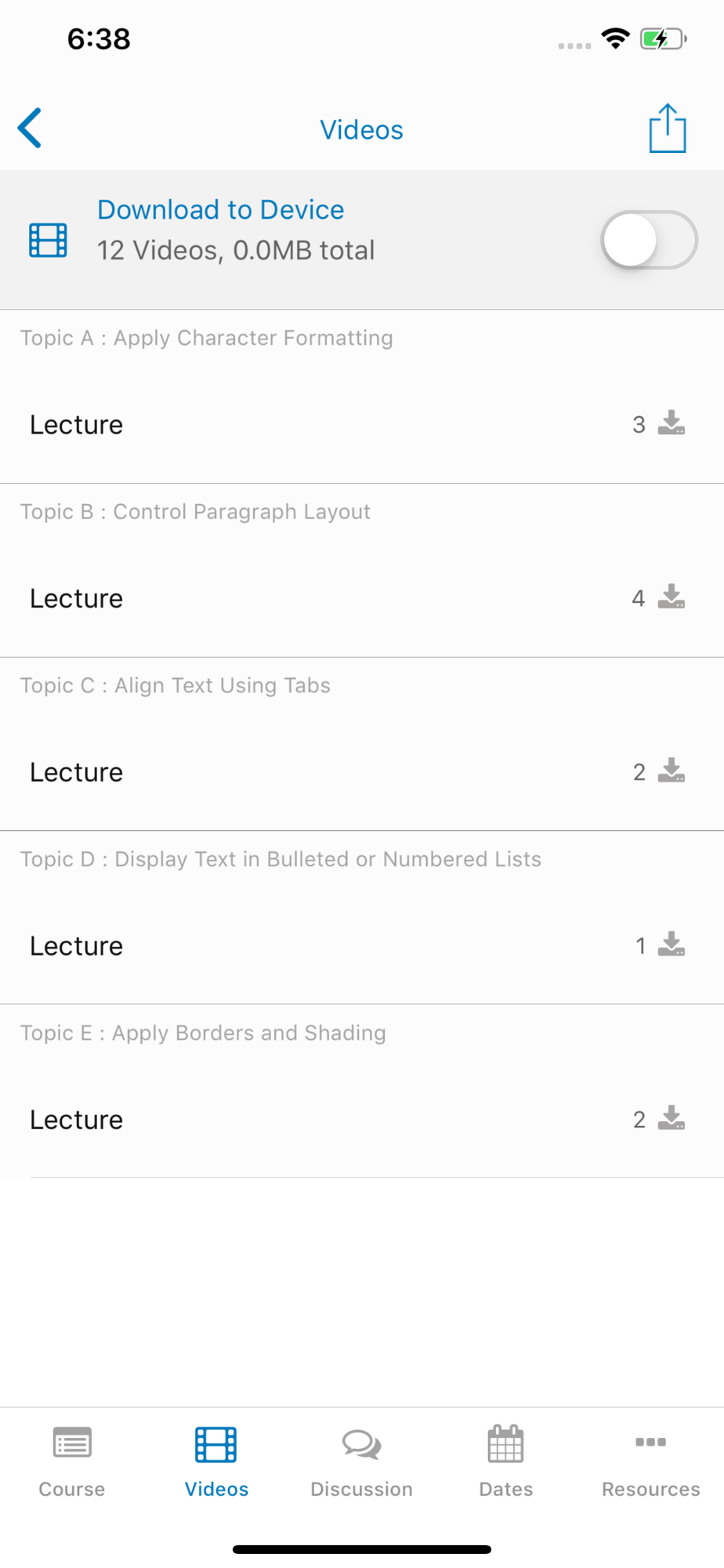Open the Resources tab

coord(650,1461)
